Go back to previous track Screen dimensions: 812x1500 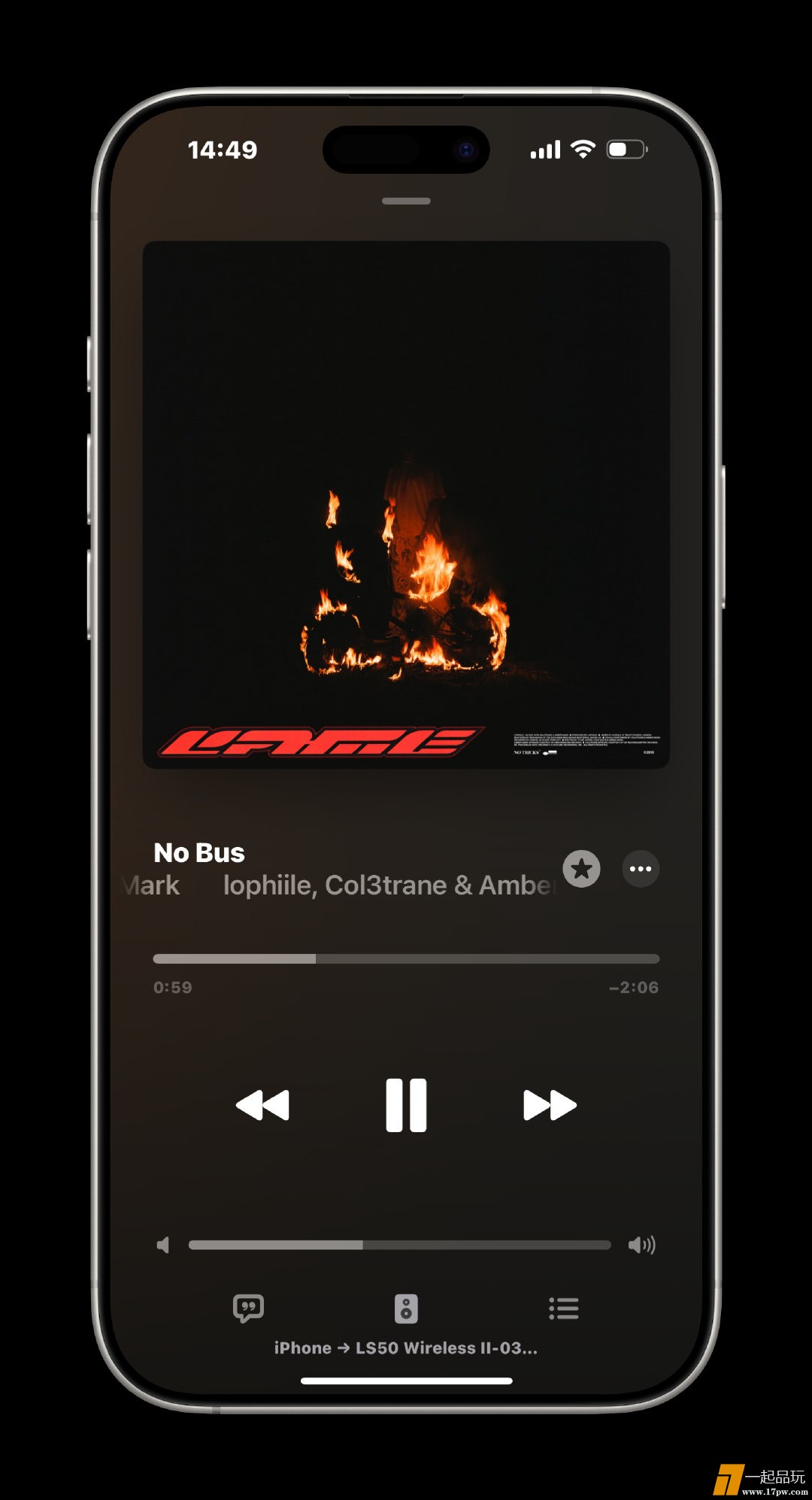[262, 1105]
